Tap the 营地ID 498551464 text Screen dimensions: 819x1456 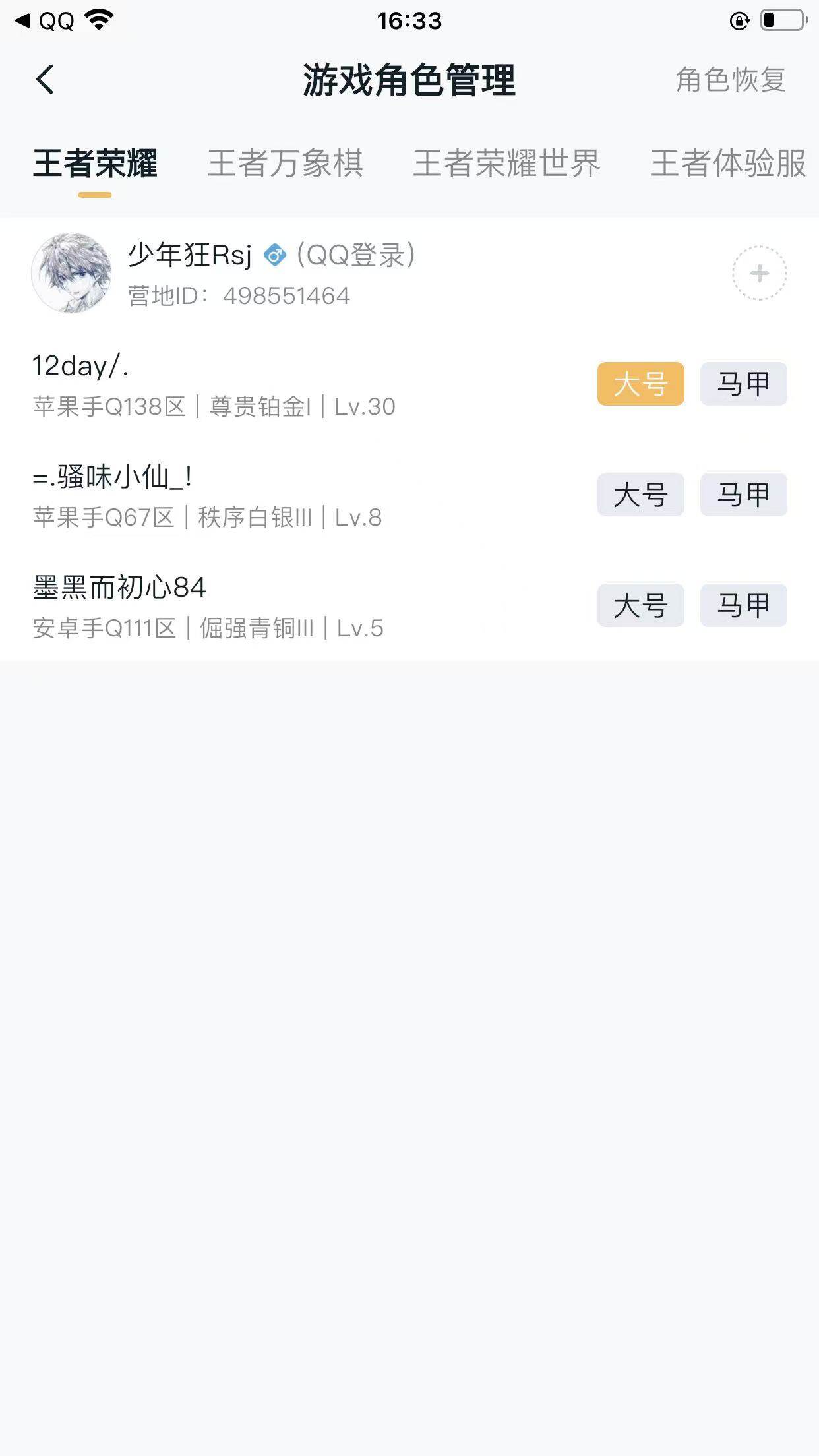point(239,296)
